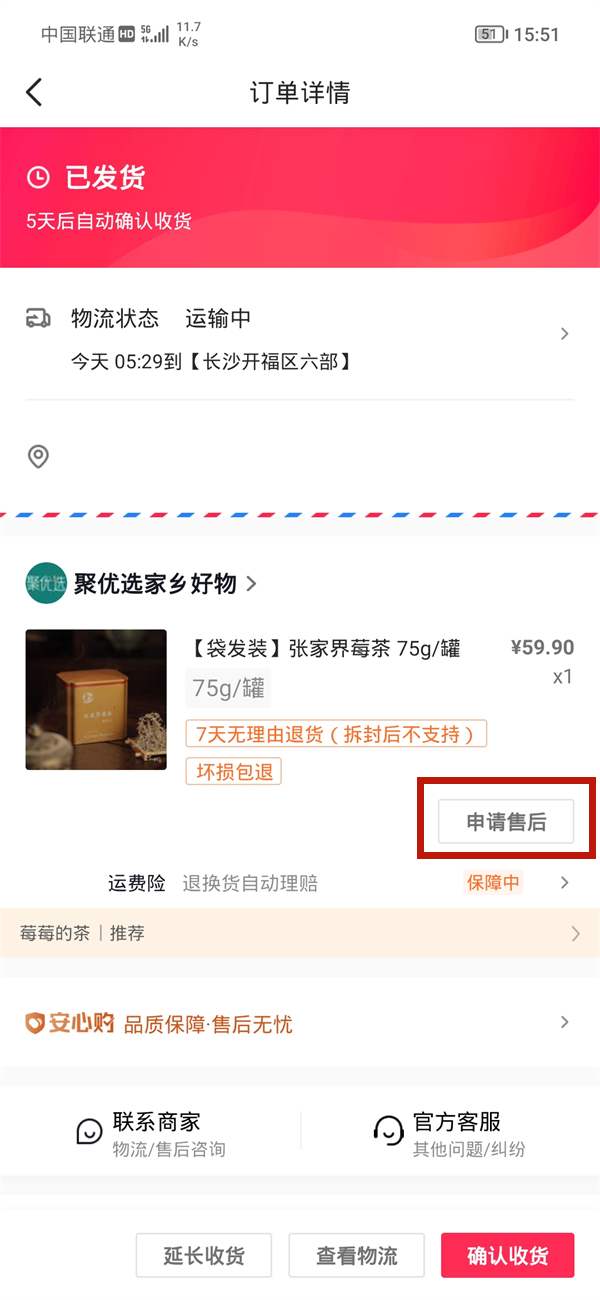Tap 延长收货 to extend receipt
This screenshot has width=600, height=1300.
click(x=204, y=1256)
